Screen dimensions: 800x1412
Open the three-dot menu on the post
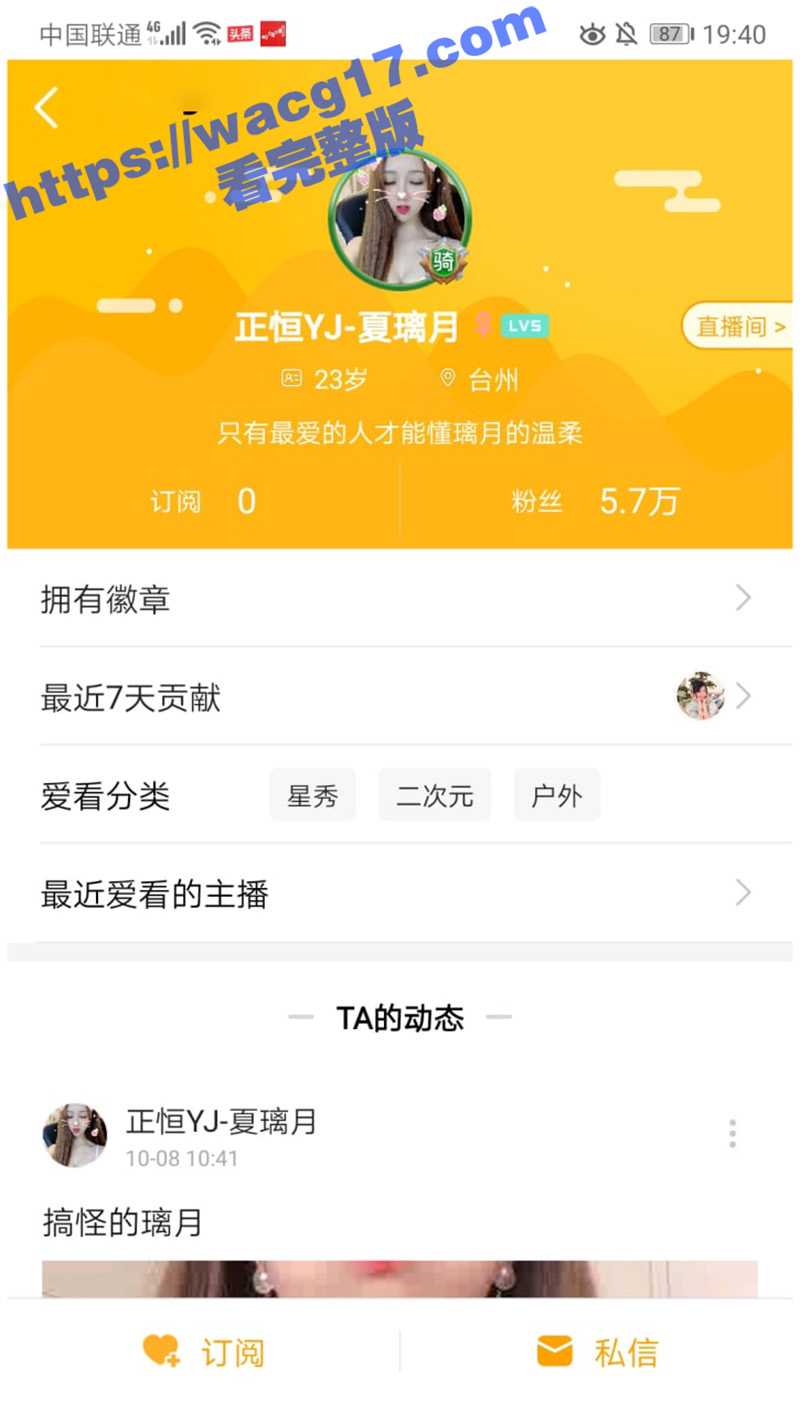pyautogui.click(x=730, y=1132)
